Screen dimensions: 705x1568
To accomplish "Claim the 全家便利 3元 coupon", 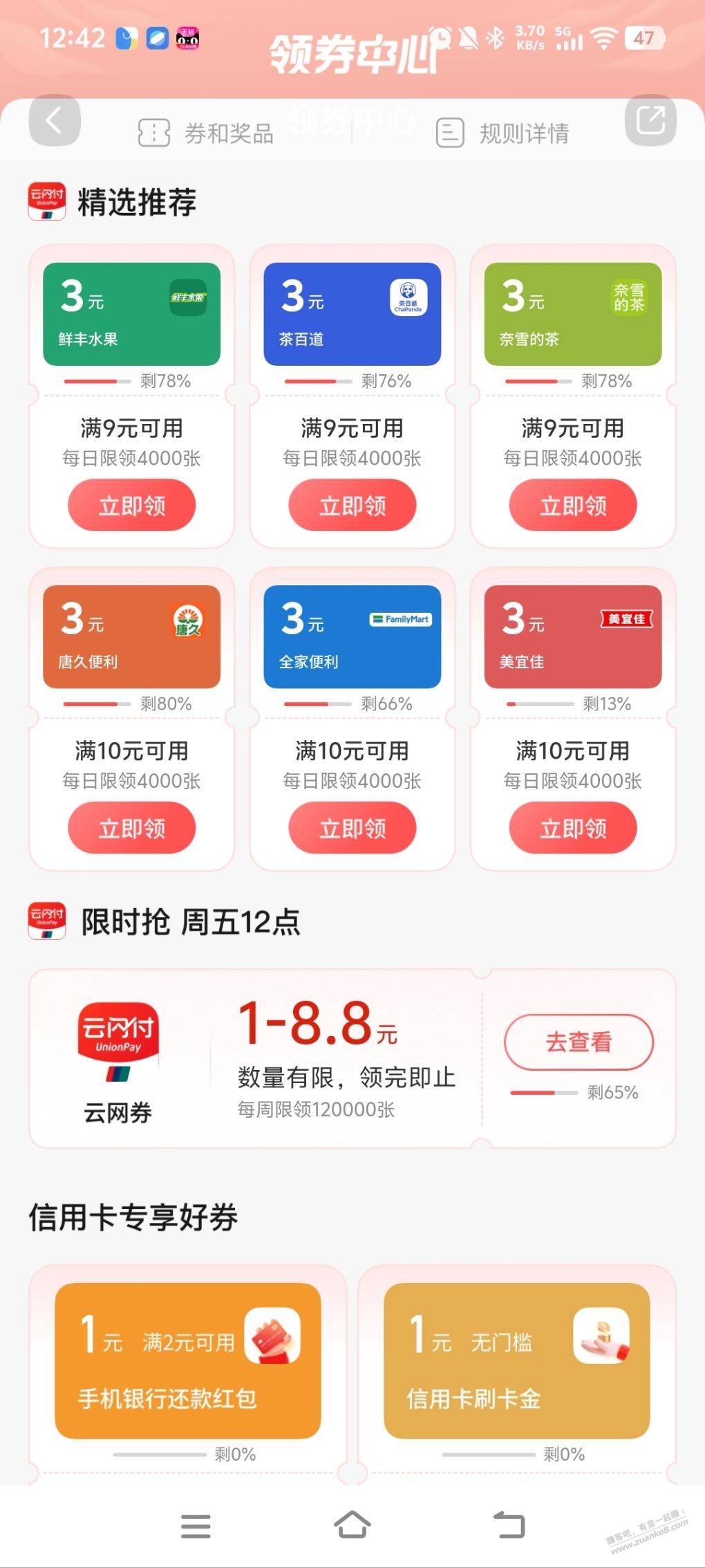I will (x=352, y=828).
